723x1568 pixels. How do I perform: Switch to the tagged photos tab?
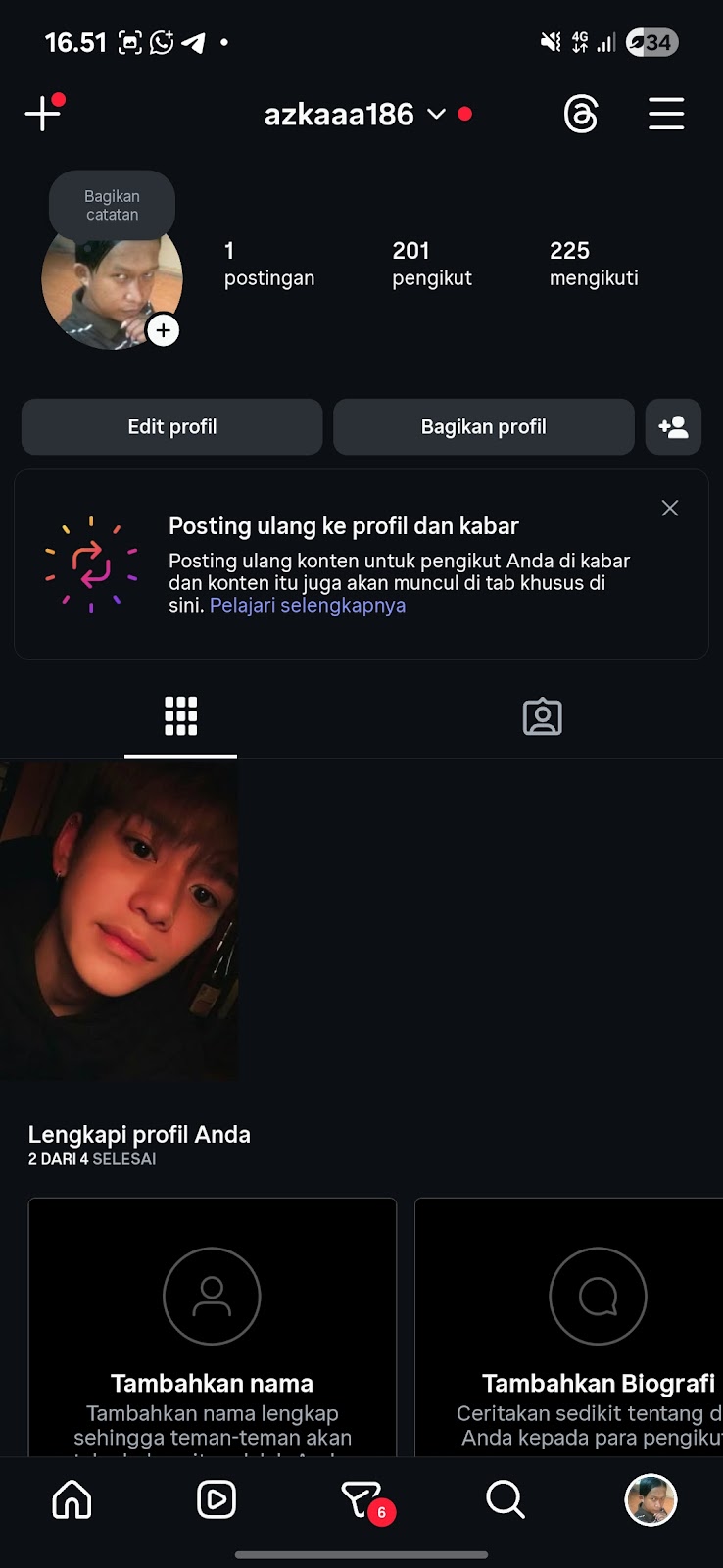[x=542, y=716]
